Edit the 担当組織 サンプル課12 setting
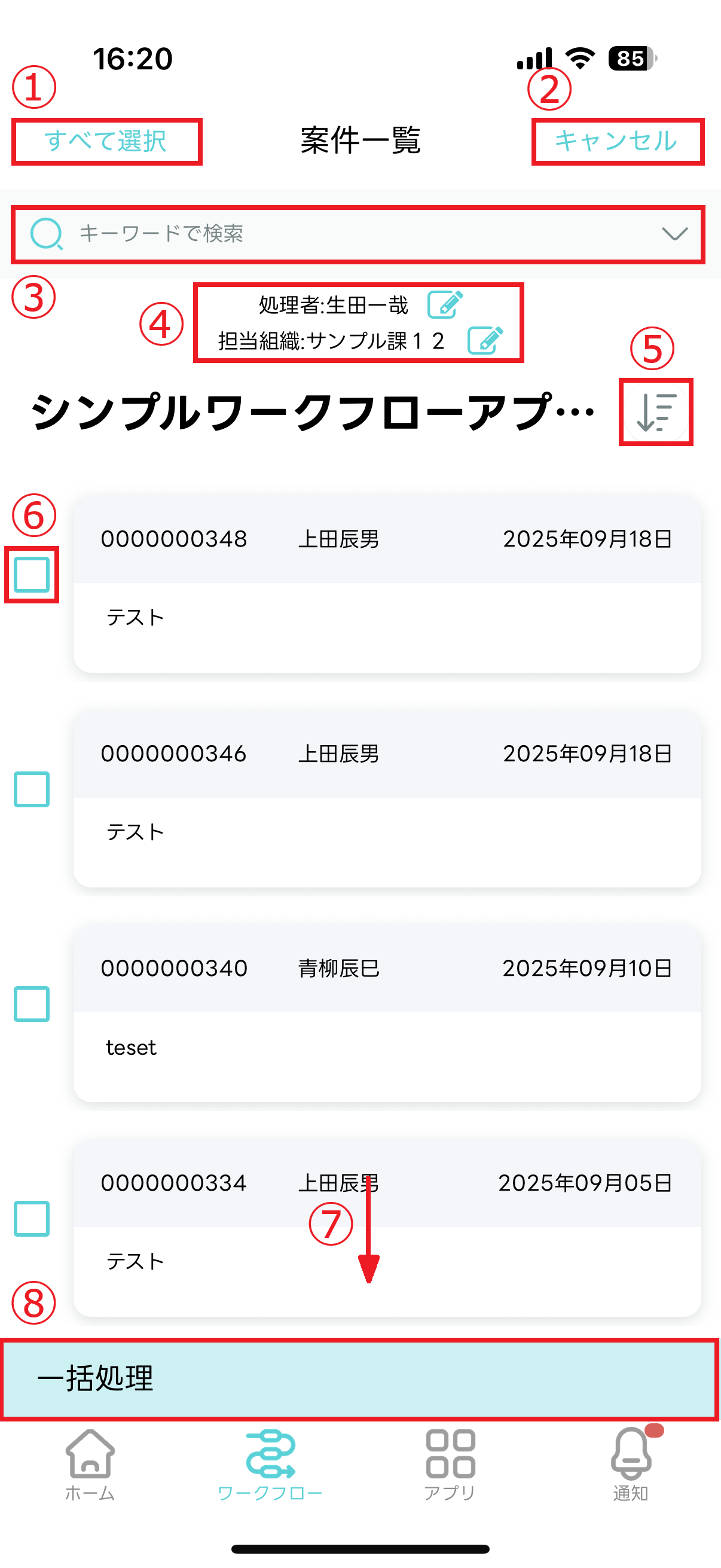The image size is (721, 1568). (x=484, y=340)
